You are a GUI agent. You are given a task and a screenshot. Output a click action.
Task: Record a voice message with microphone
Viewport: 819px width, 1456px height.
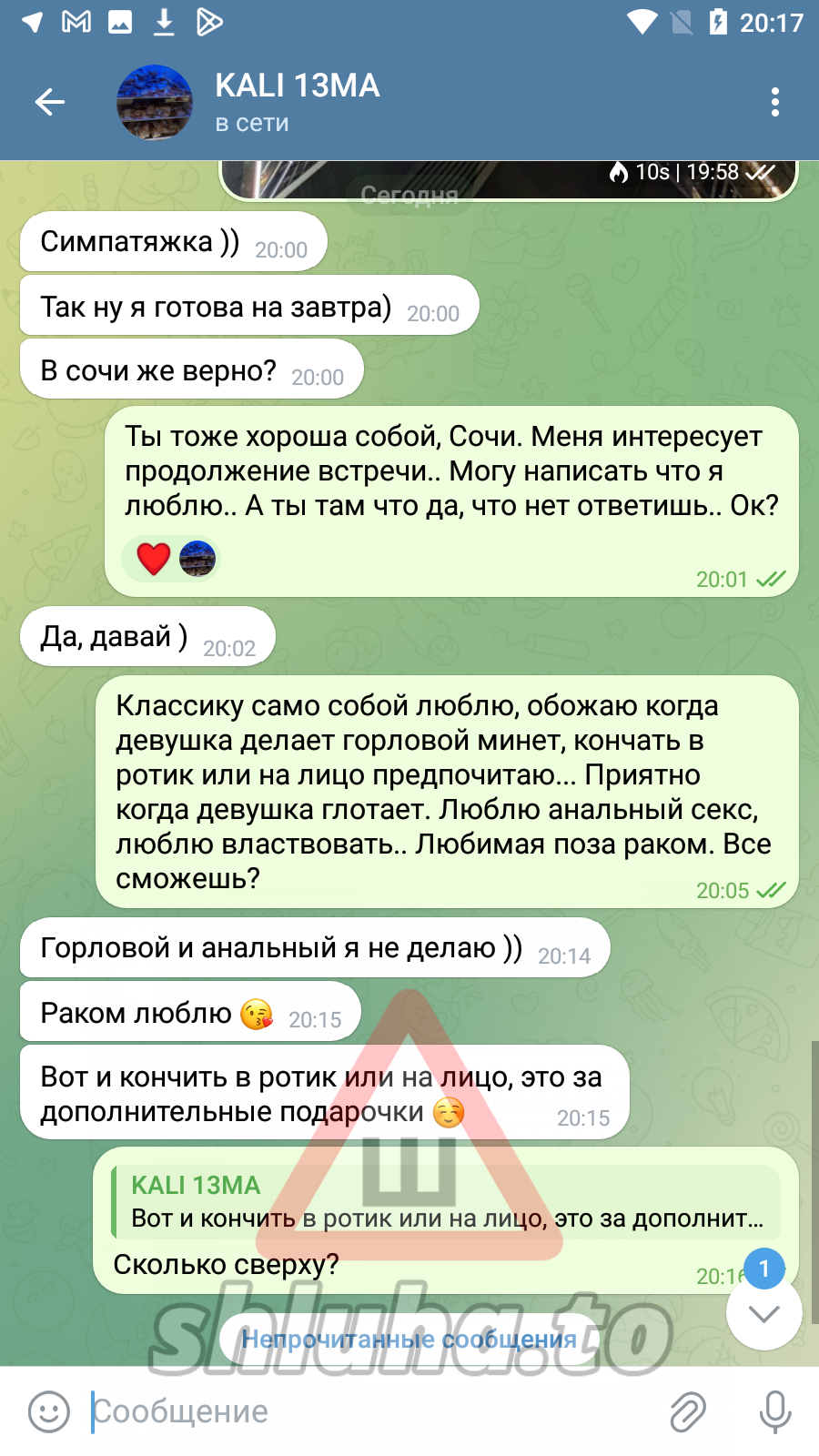point(774,1411)
